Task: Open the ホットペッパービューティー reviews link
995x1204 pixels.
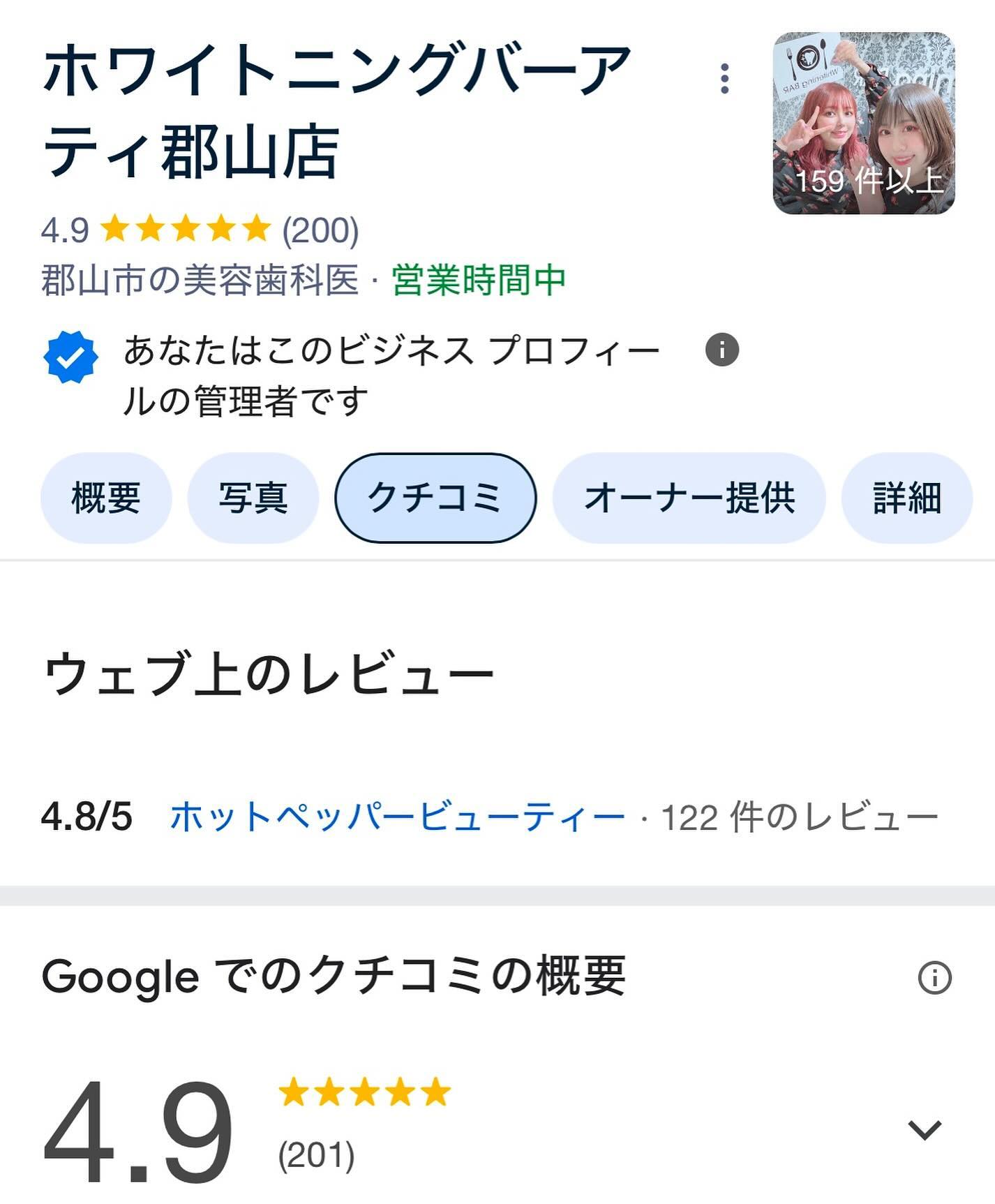Action: point(397,817)
